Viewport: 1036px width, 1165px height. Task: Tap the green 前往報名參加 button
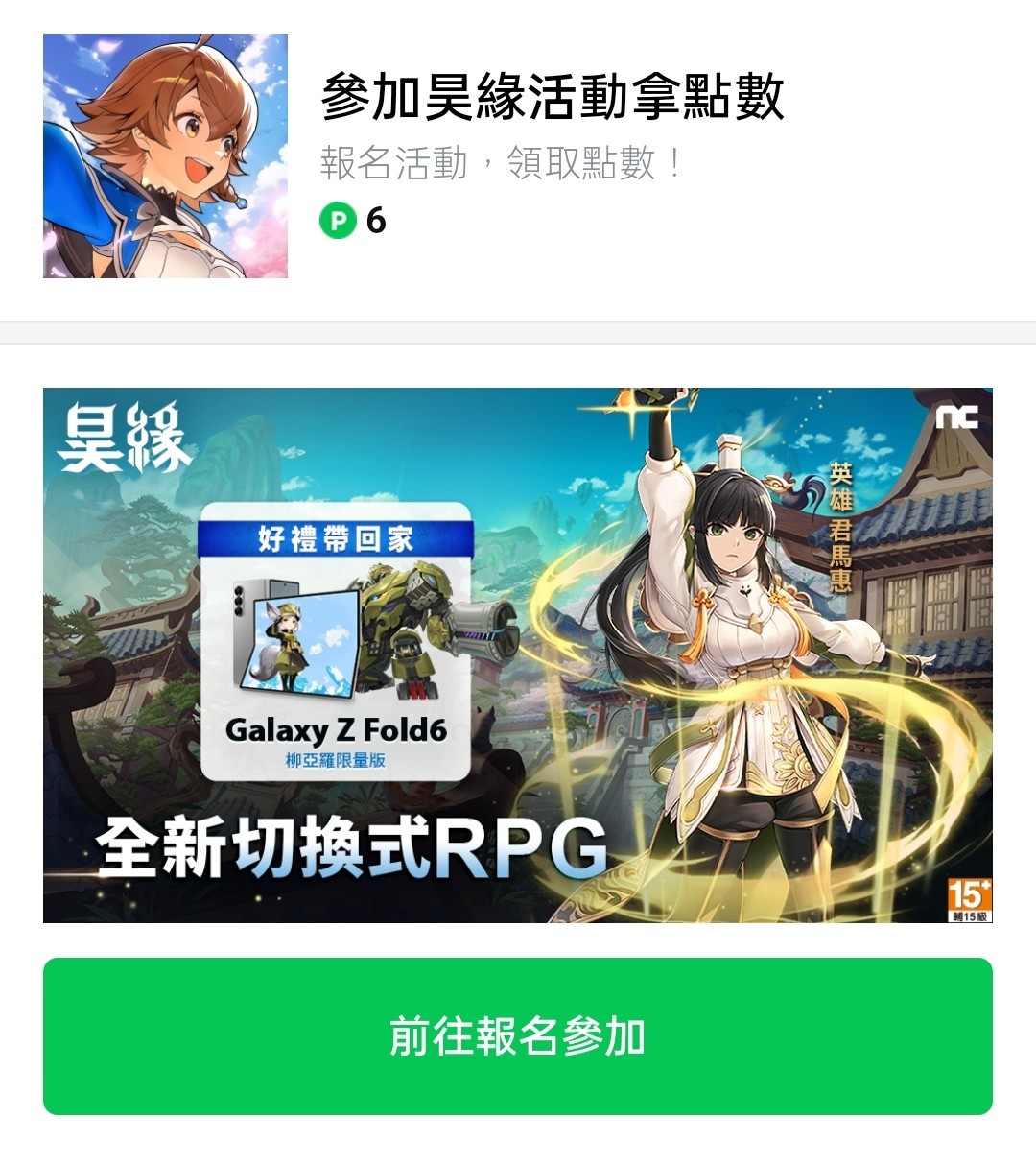coord(517,1036)
